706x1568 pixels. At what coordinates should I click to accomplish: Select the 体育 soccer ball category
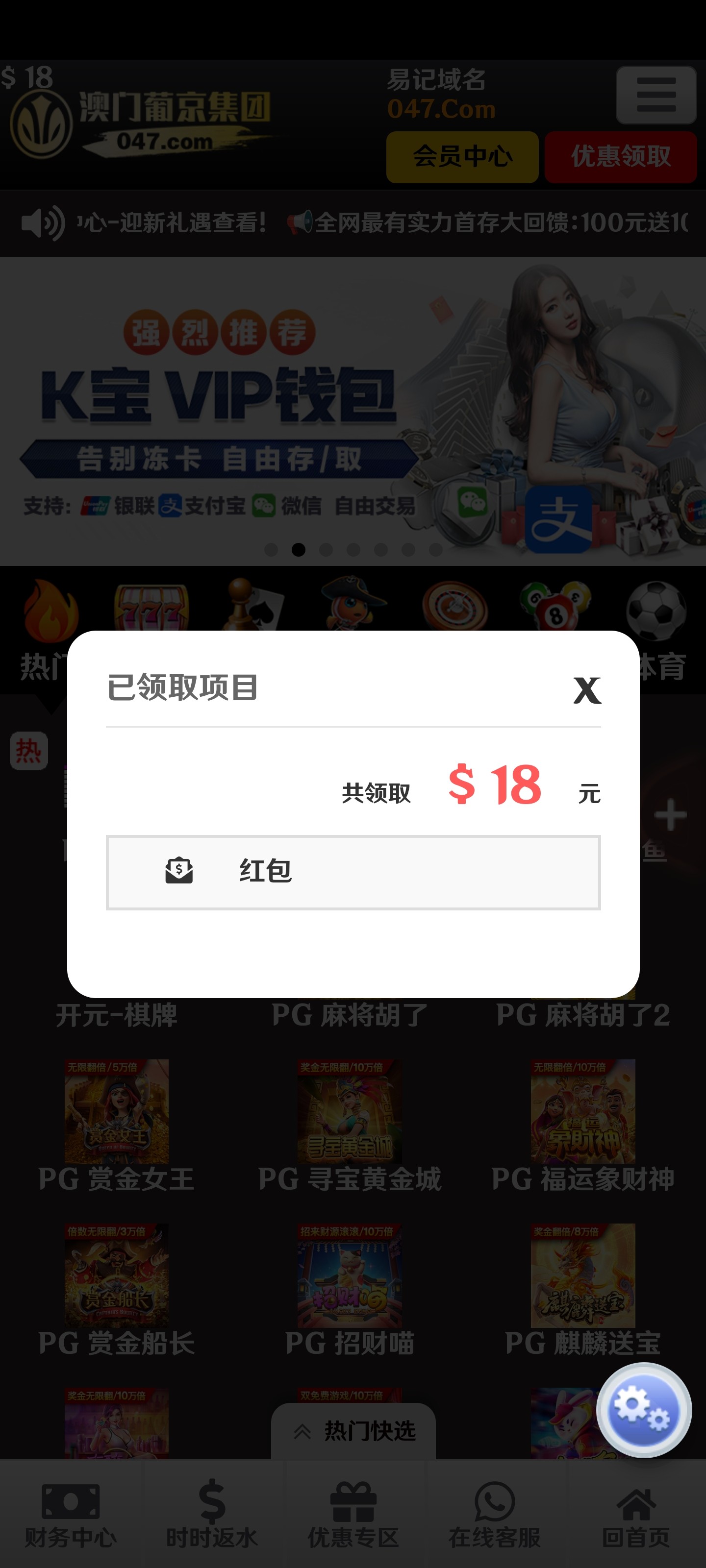[656, 612]
